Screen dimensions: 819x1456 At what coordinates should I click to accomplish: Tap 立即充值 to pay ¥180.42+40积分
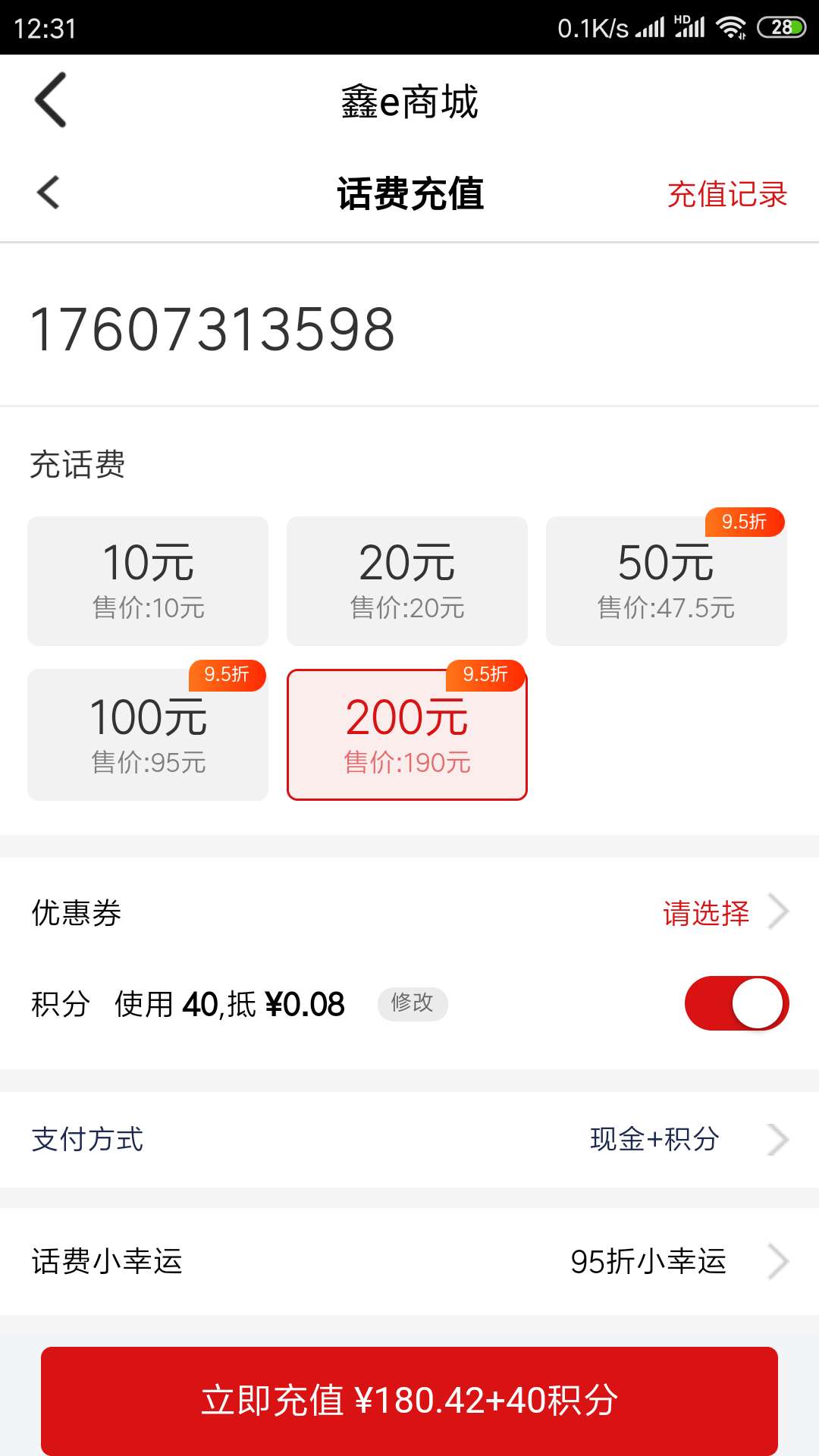click(x=409, y=1400)
